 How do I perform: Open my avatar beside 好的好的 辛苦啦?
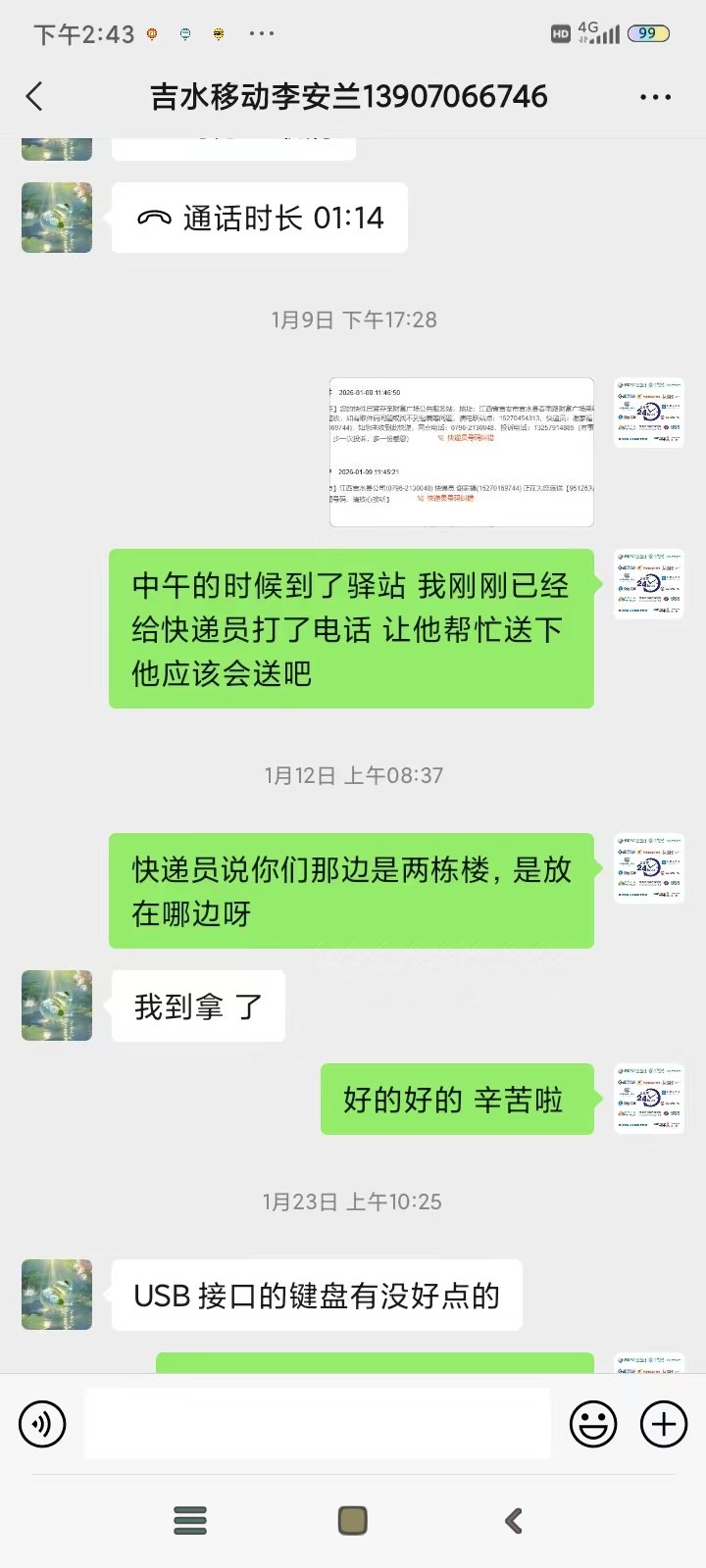pyautogui.click(x=648, y=1099)
